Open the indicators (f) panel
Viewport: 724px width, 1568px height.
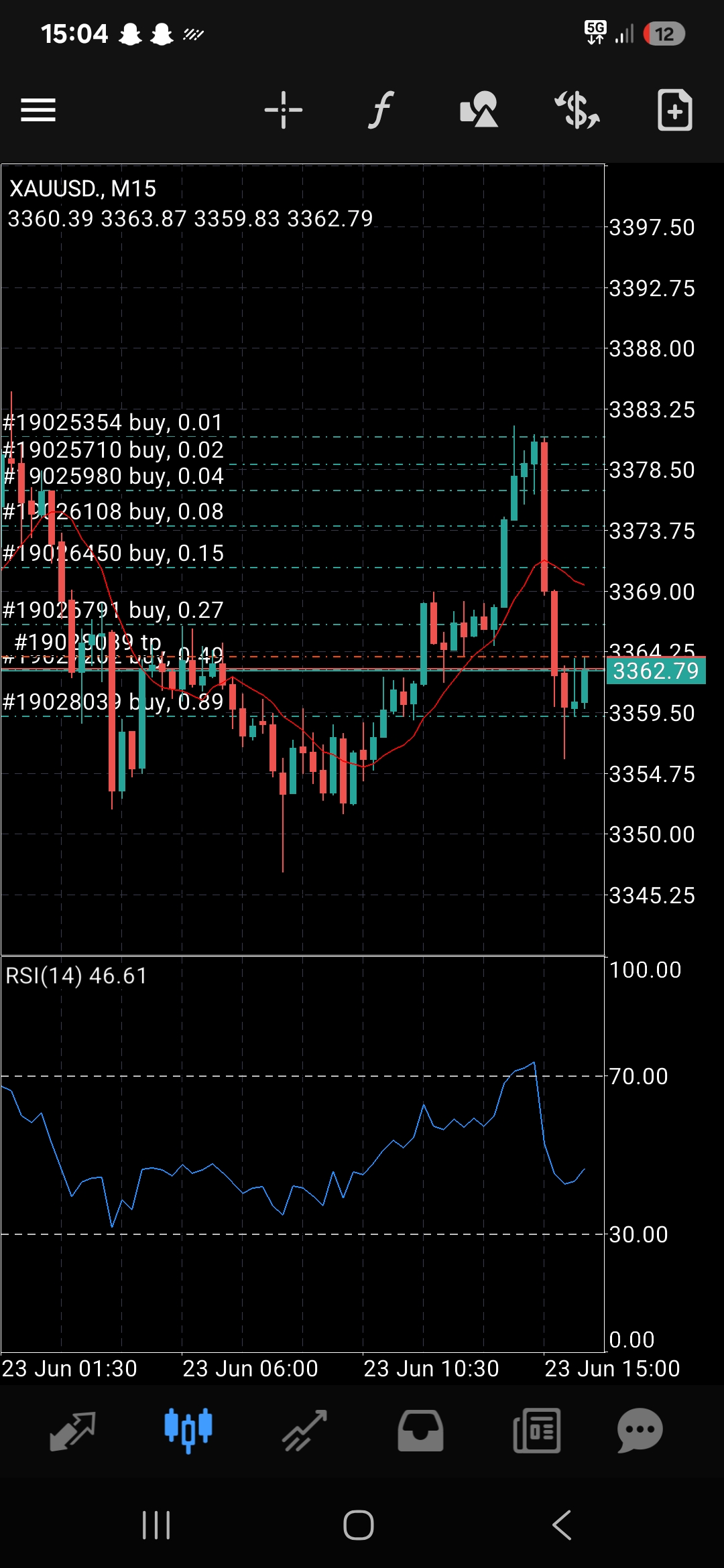point(381,109)
